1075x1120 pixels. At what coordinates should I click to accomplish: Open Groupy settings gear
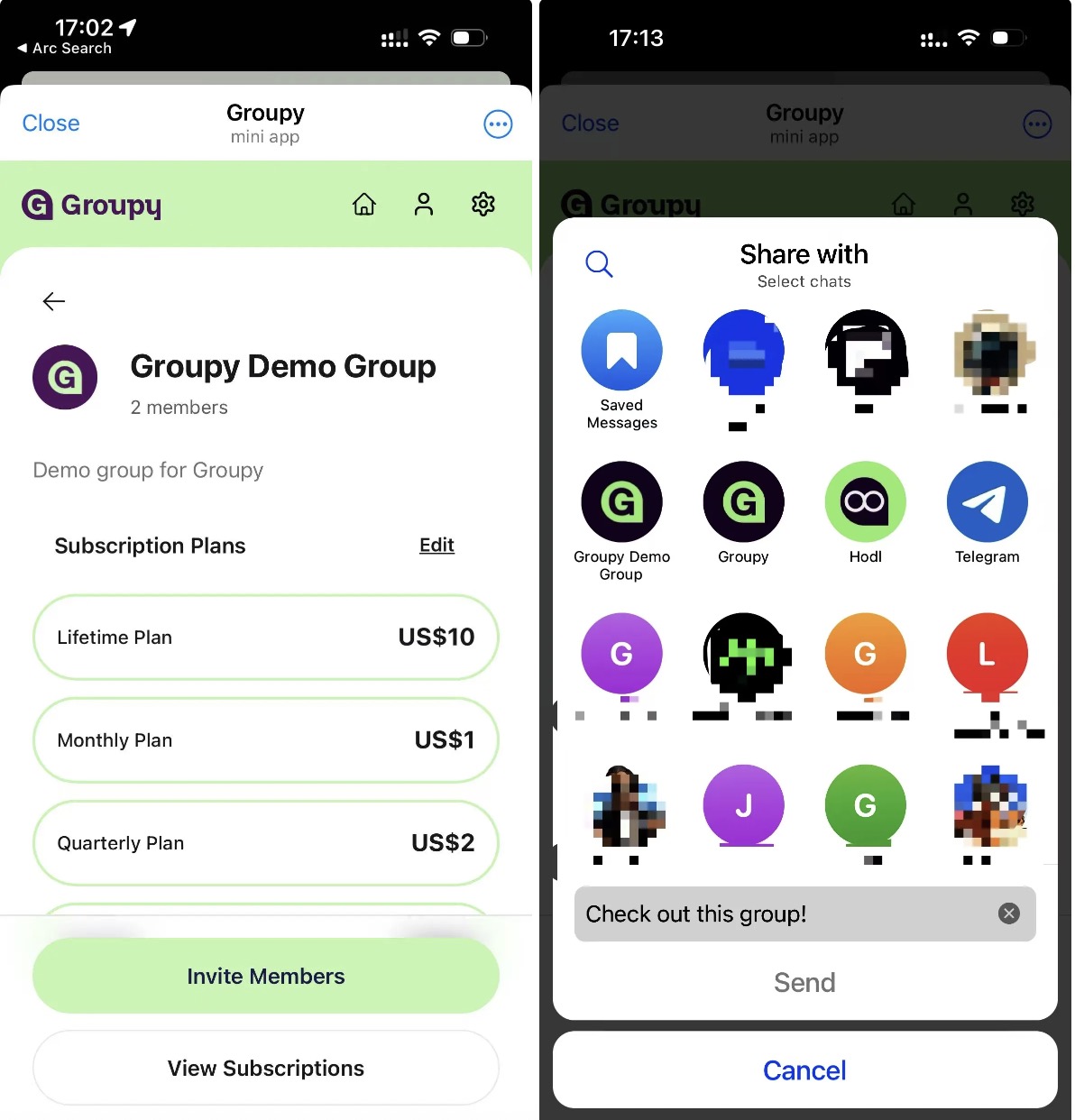point(483,205)
